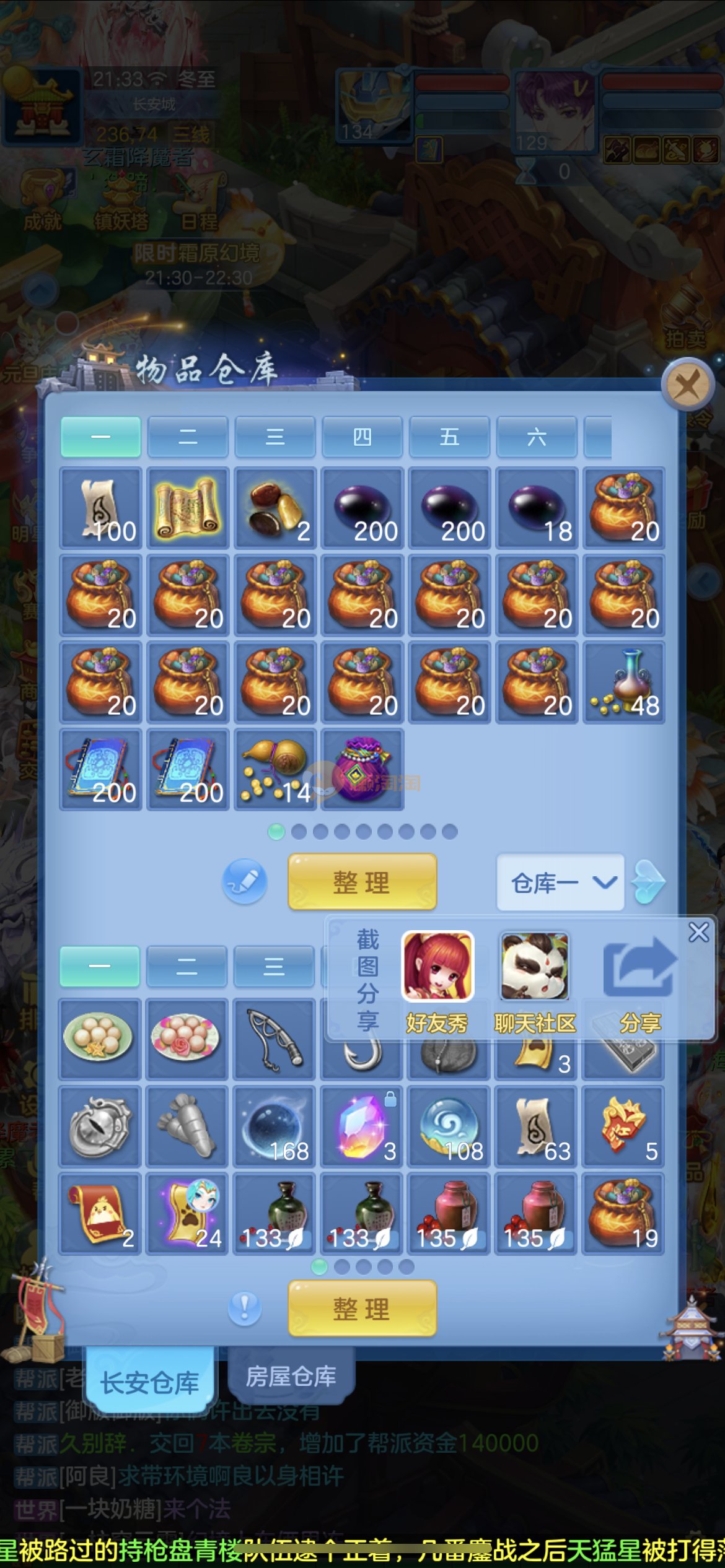Dismiss the 截图分享 share popup
Viewport: 725px width, 1568px height.
tap(699, 932)
